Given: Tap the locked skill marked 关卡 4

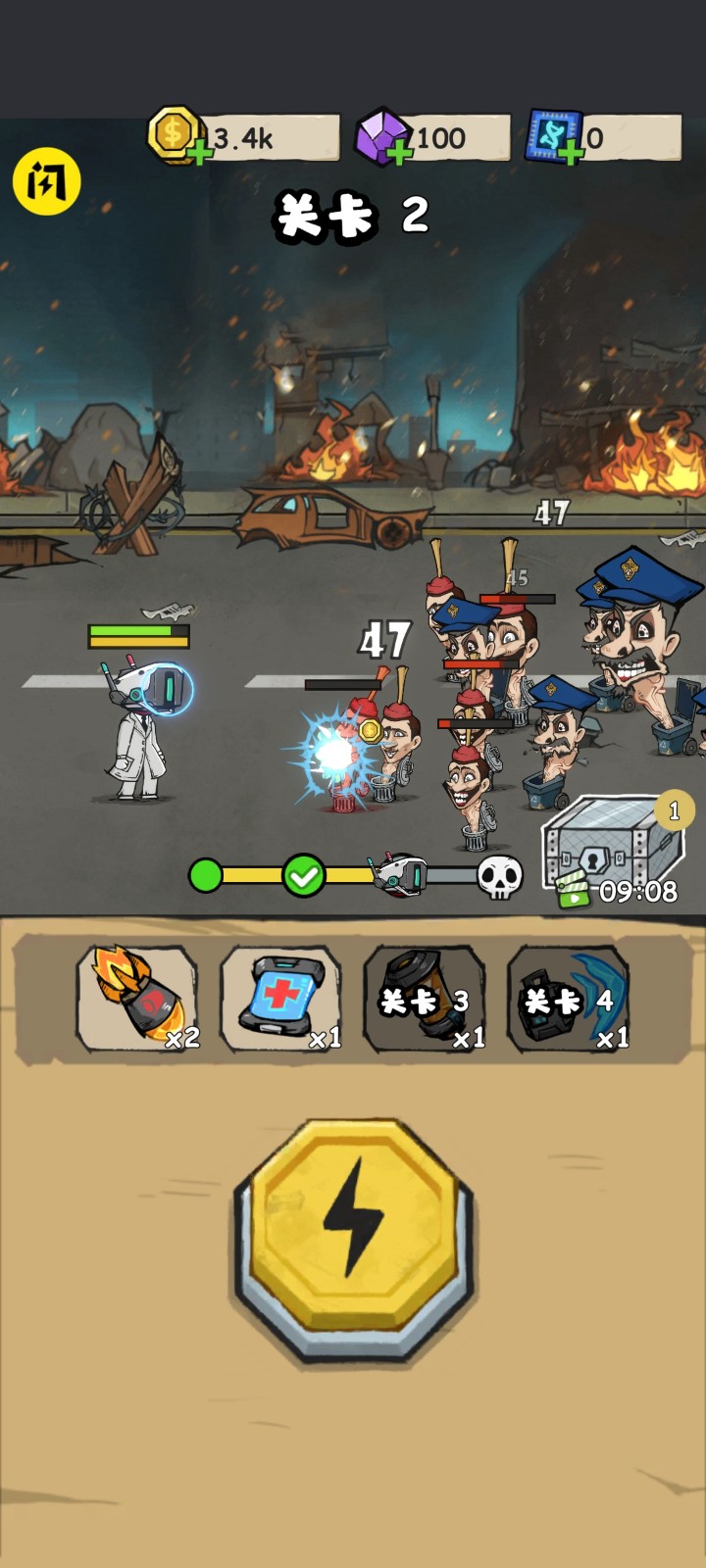Looking at the screenshot, I should [569, 998].
